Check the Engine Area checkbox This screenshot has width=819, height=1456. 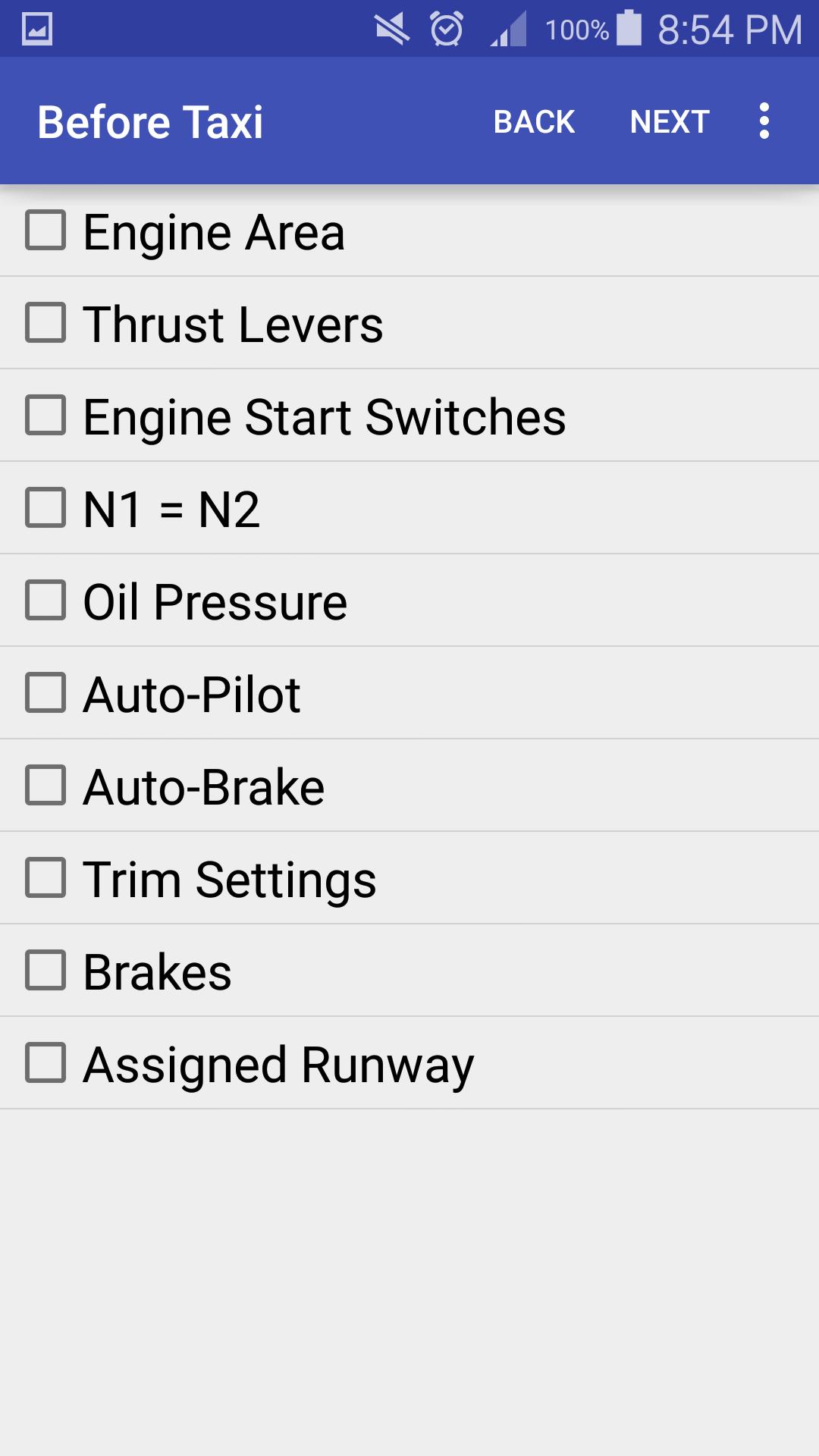tap(47, 231)
